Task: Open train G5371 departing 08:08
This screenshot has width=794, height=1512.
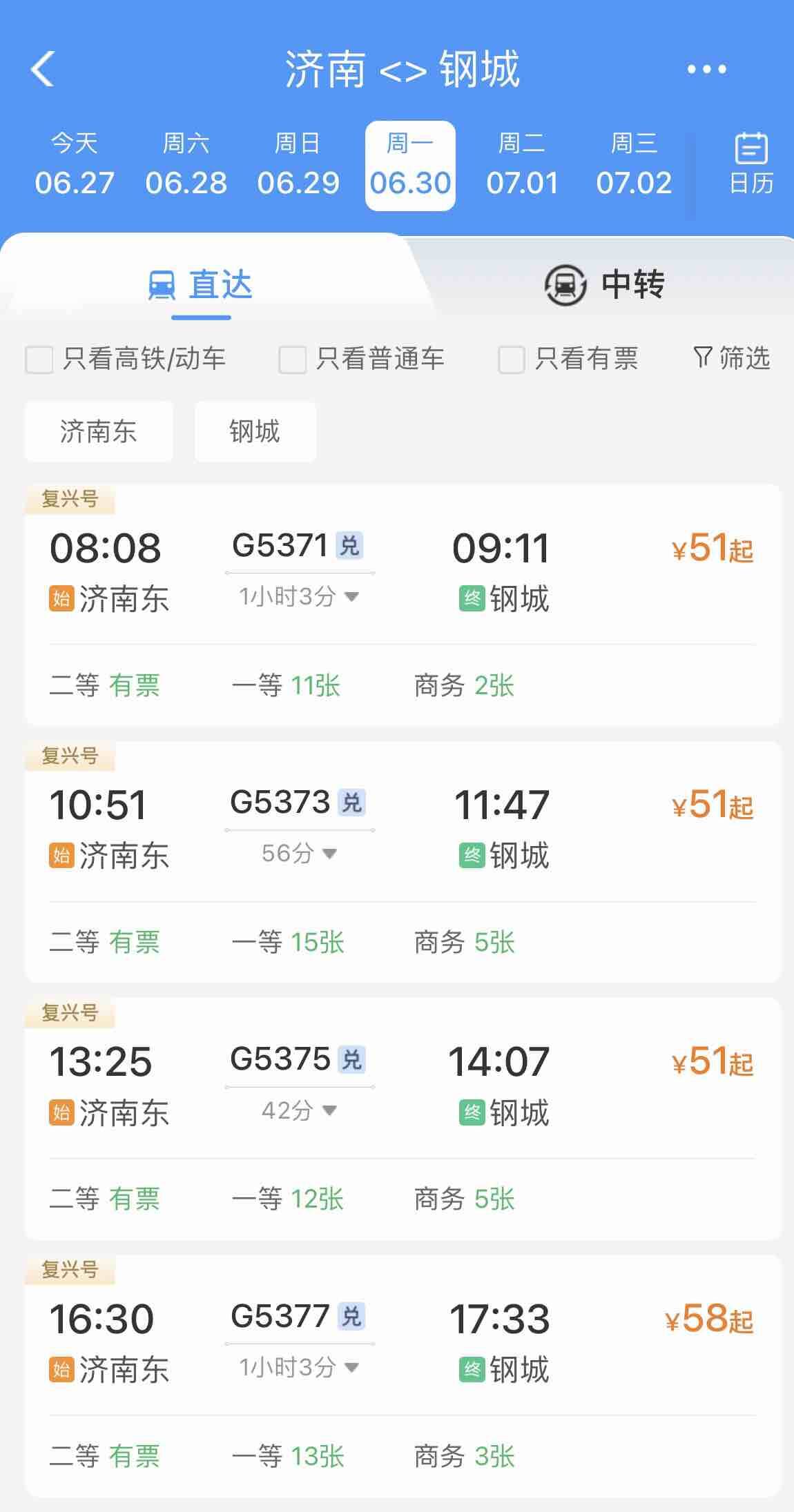Action: click(x=403, y=605)
